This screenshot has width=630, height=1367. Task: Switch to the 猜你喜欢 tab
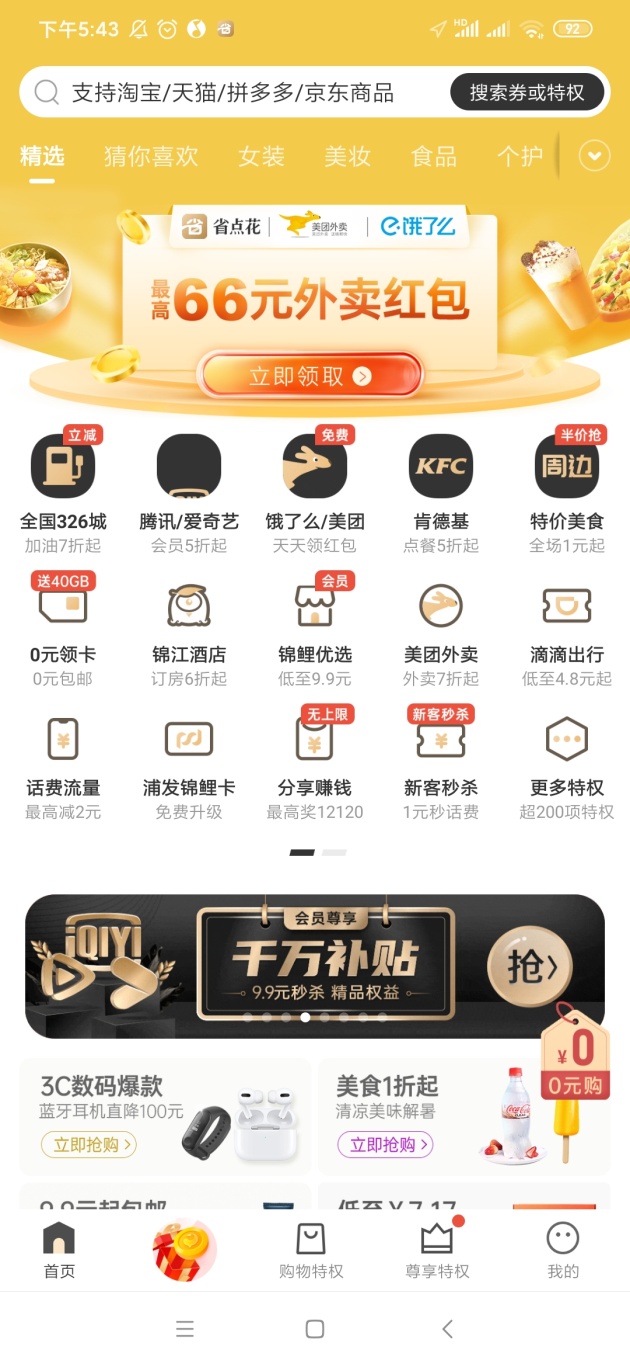pos(151,156)
